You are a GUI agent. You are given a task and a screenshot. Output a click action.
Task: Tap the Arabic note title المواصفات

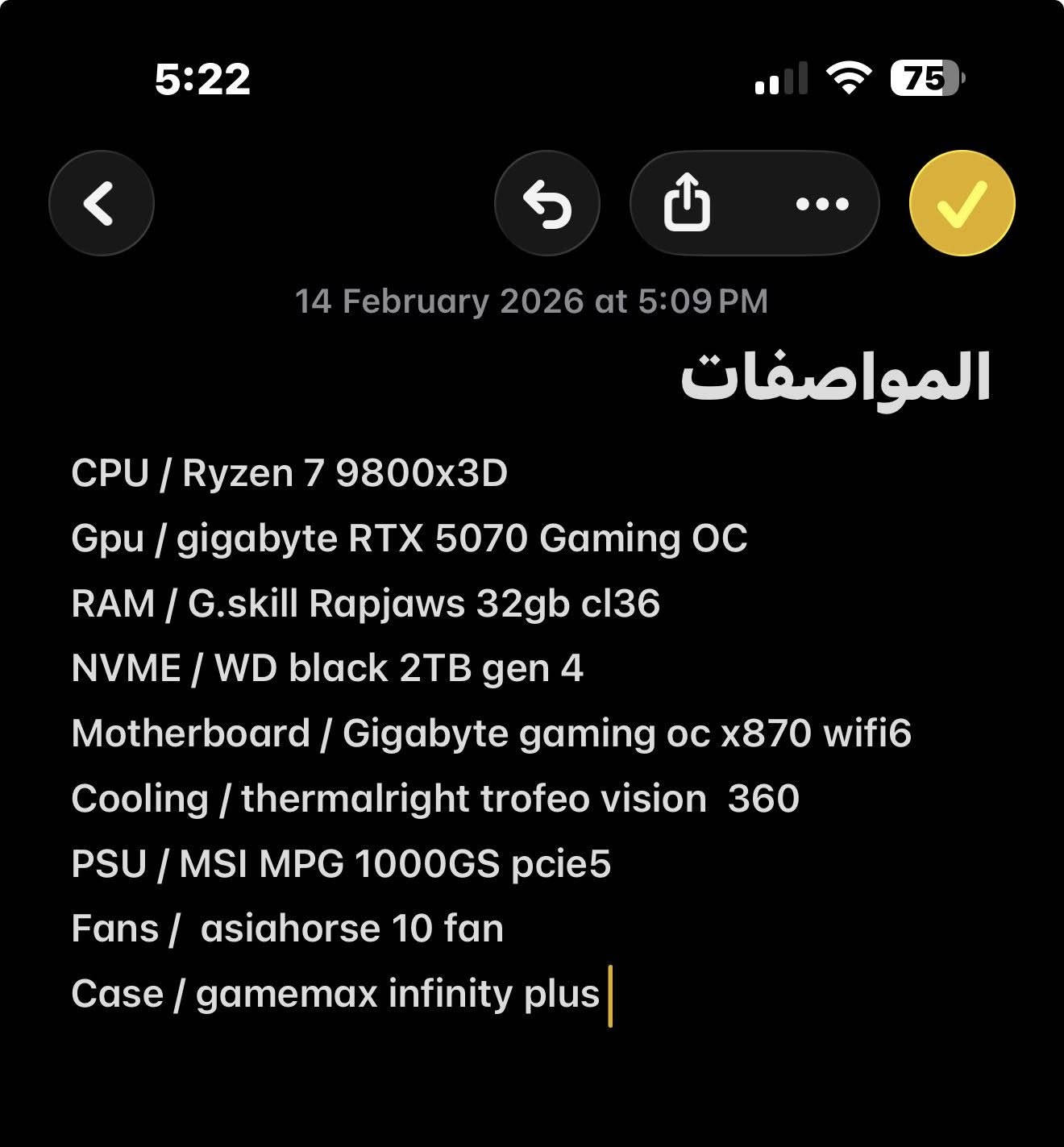point(838,375)
